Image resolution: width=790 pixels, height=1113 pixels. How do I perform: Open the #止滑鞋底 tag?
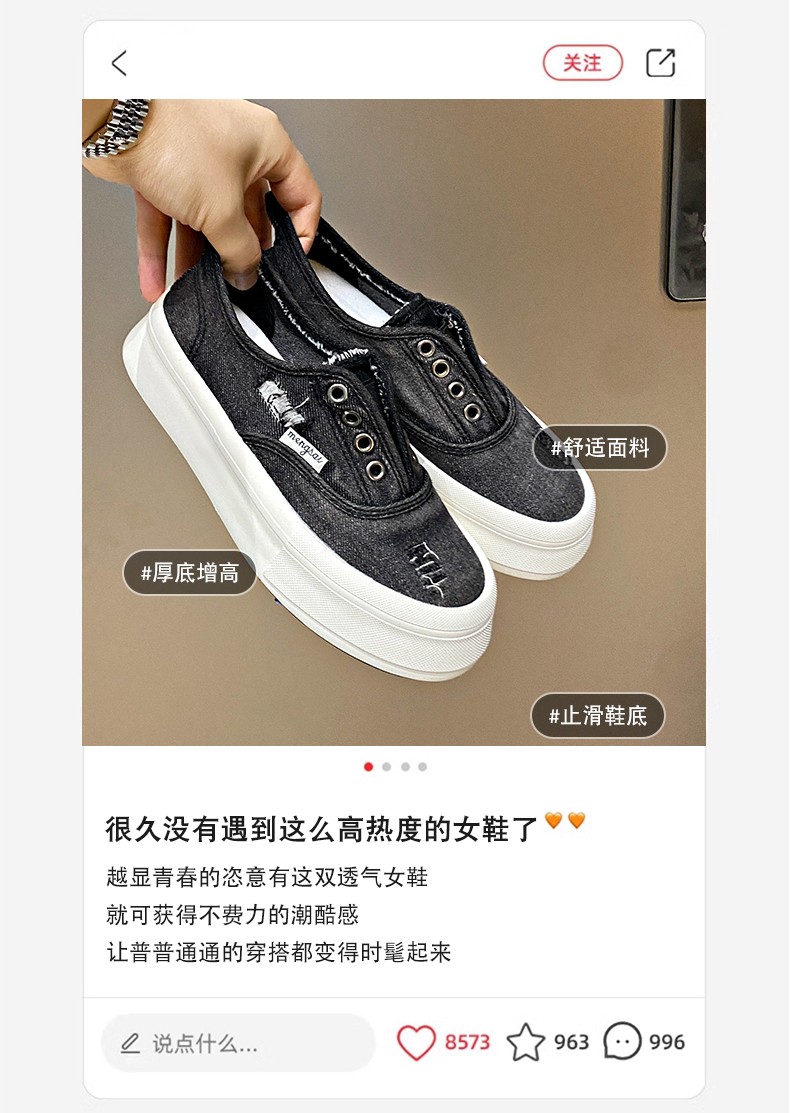pyautogui.click(x=597, y=716)
